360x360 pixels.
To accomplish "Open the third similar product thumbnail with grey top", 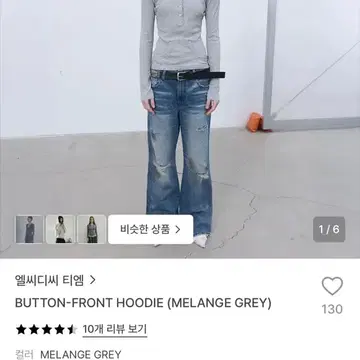I will (x=92, y=229).
